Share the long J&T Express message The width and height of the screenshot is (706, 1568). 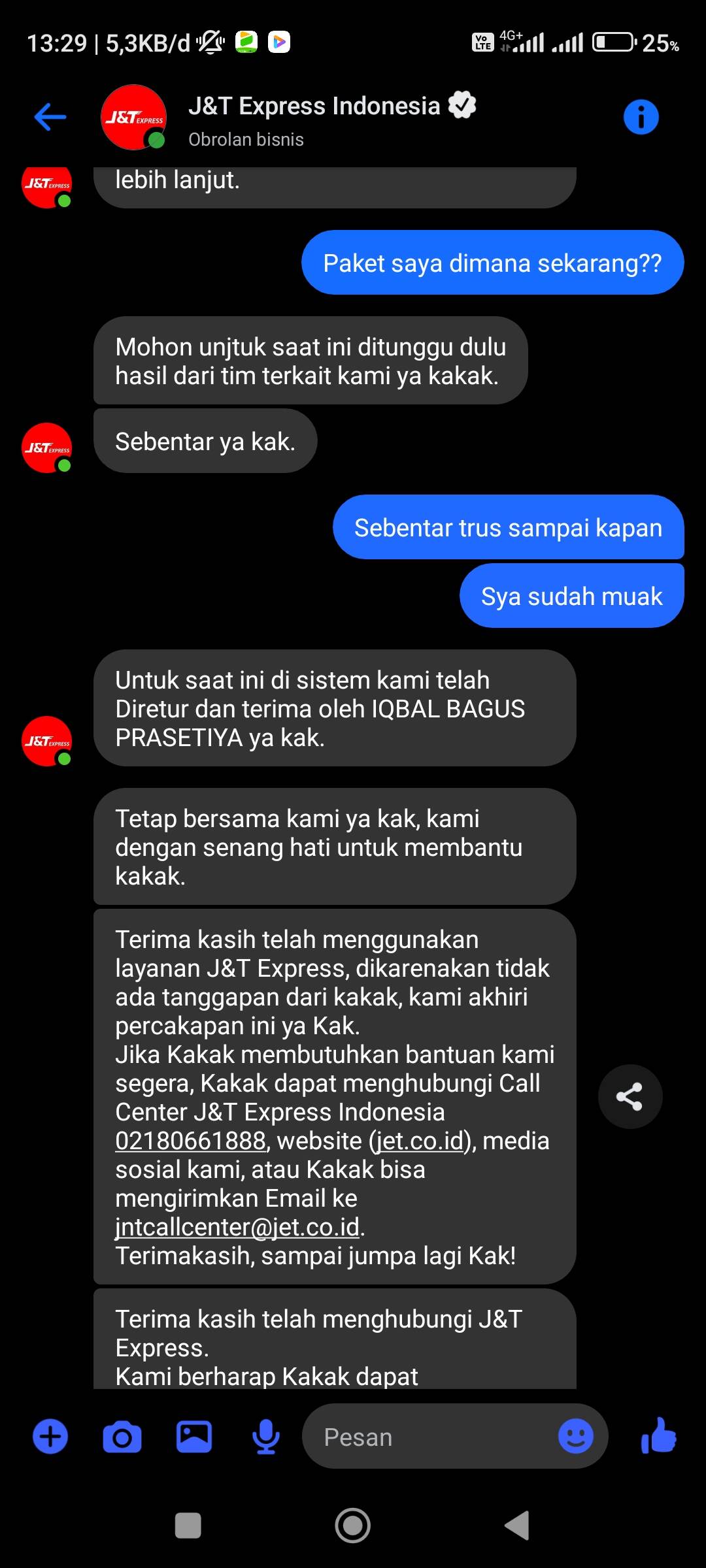click(630, 1097)
